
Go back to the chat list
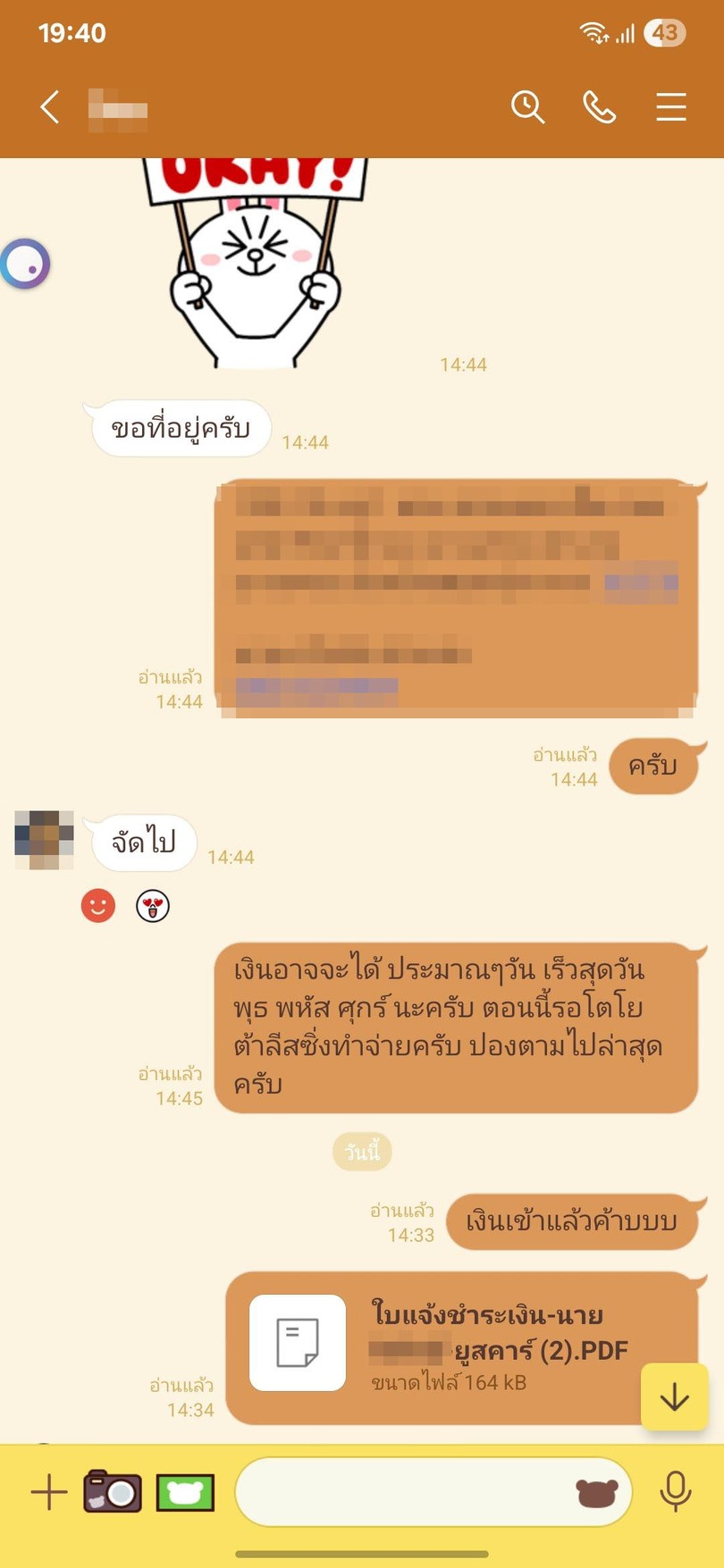[x=50, y=107]
